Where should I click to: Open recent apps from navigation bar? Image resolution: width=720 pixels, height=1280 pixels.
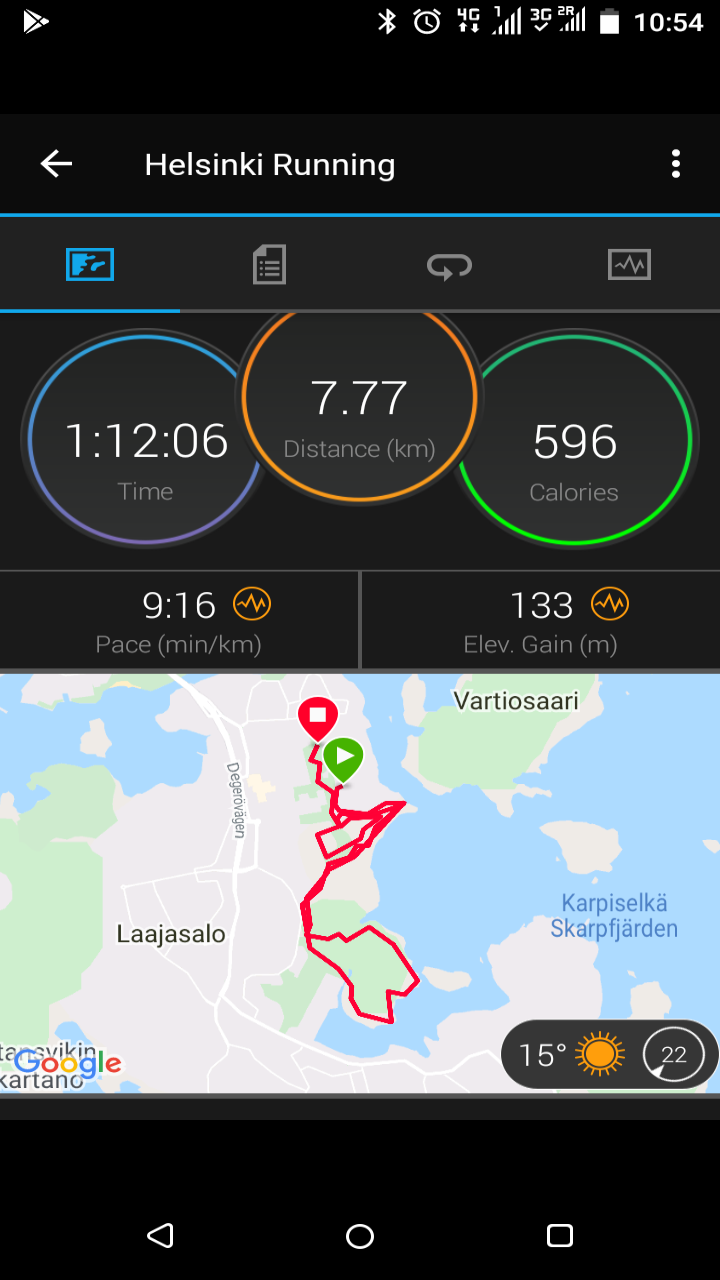[560, 1236]
